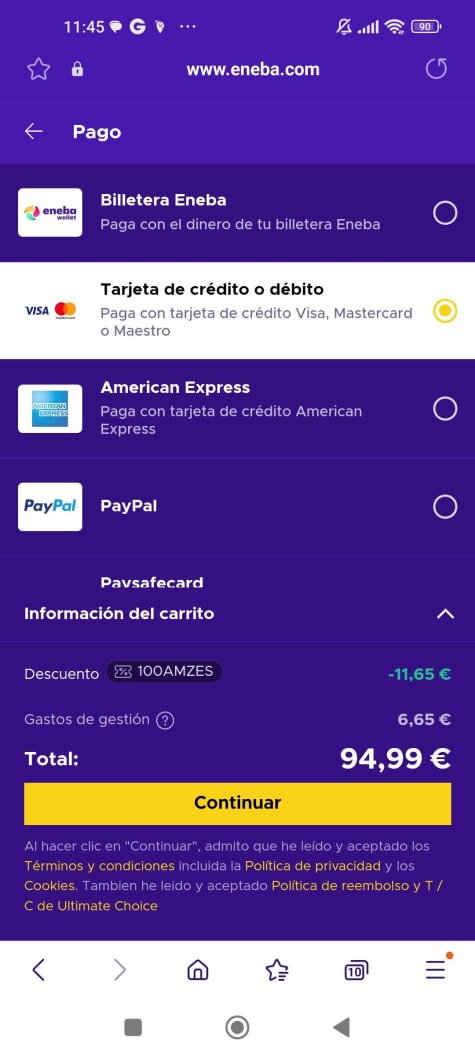Read the Política de privacidad
This screenshot has width=475, height=1056.
pos(313,866)
